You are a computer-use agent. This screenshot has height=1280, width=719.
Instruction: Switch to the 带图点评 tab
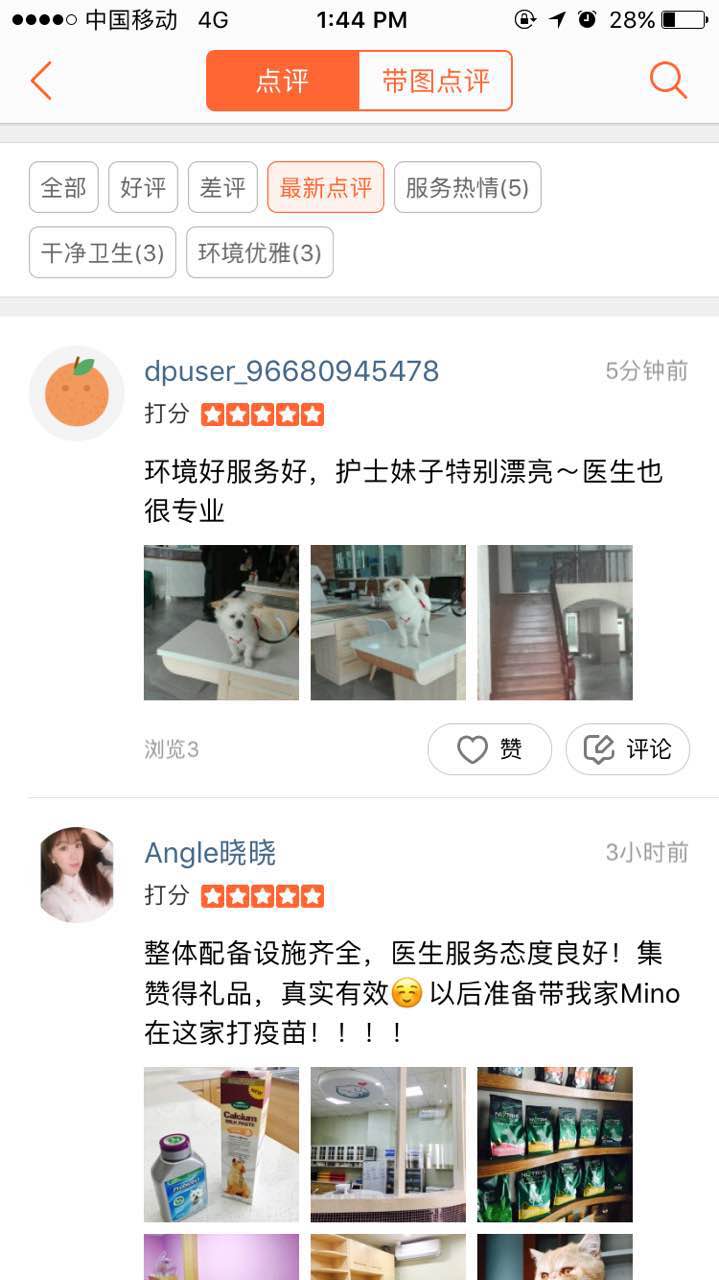tap(435, 81)
